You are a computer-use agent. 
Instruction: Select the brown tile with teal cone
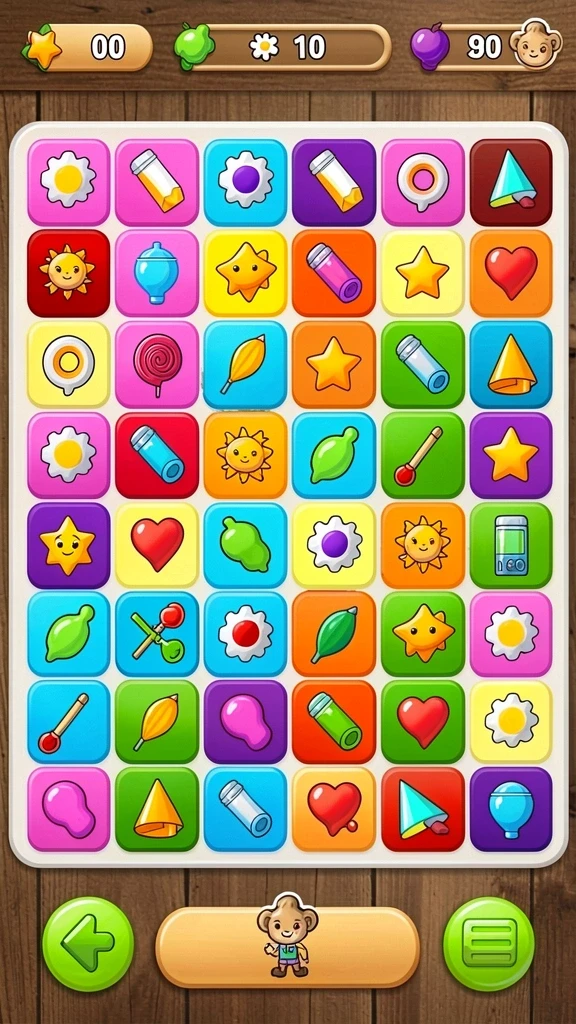click(511, 182)
